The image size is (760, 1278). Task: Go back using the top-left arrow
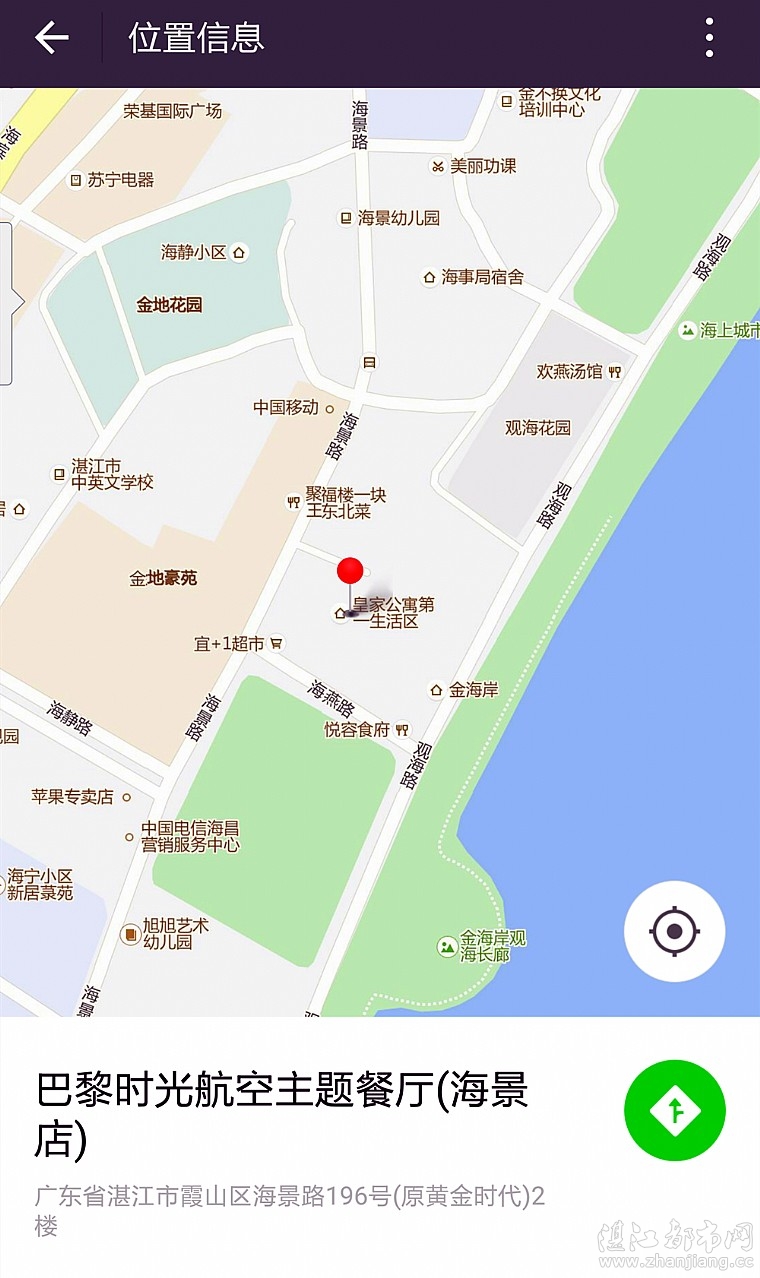tap(51, 38)
